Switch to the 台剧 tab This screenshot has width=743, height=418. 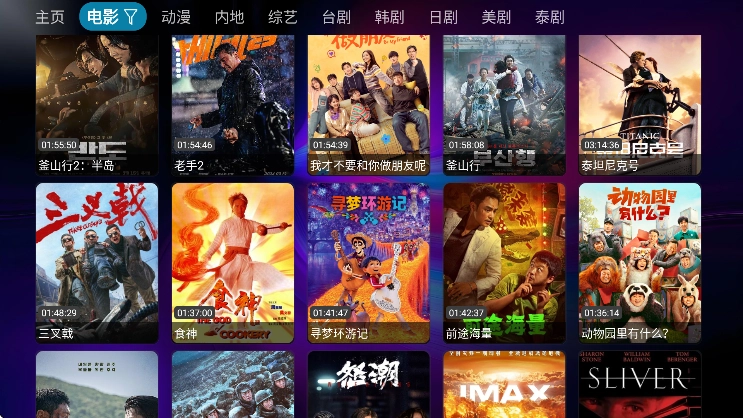(x=336, y=17)
